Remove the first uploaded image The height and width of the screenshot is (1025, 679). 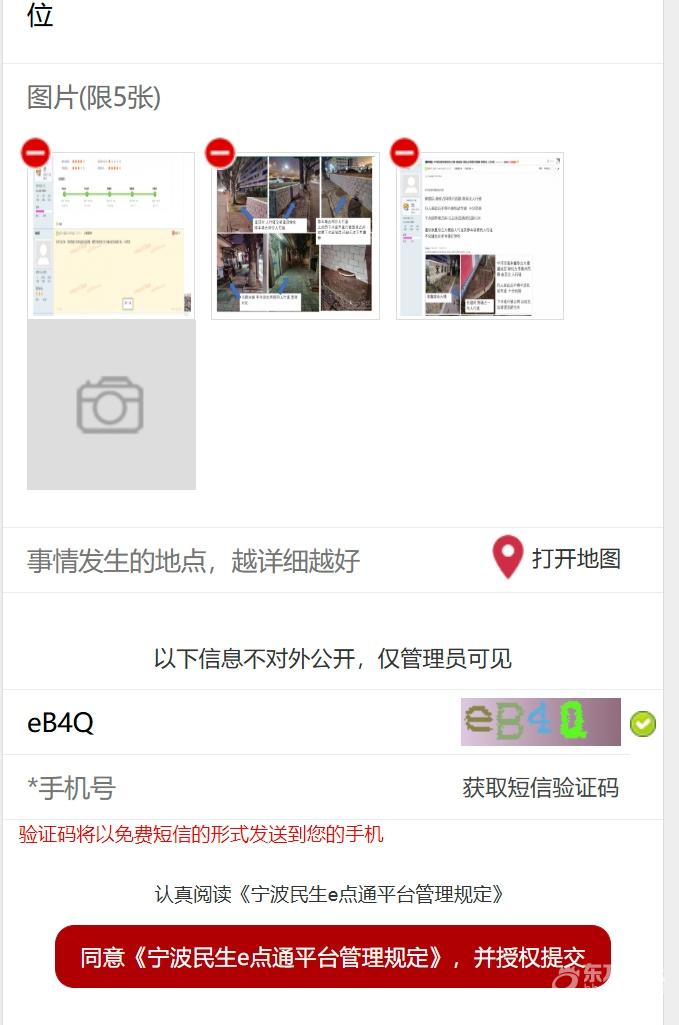click(x=35, y=153)
